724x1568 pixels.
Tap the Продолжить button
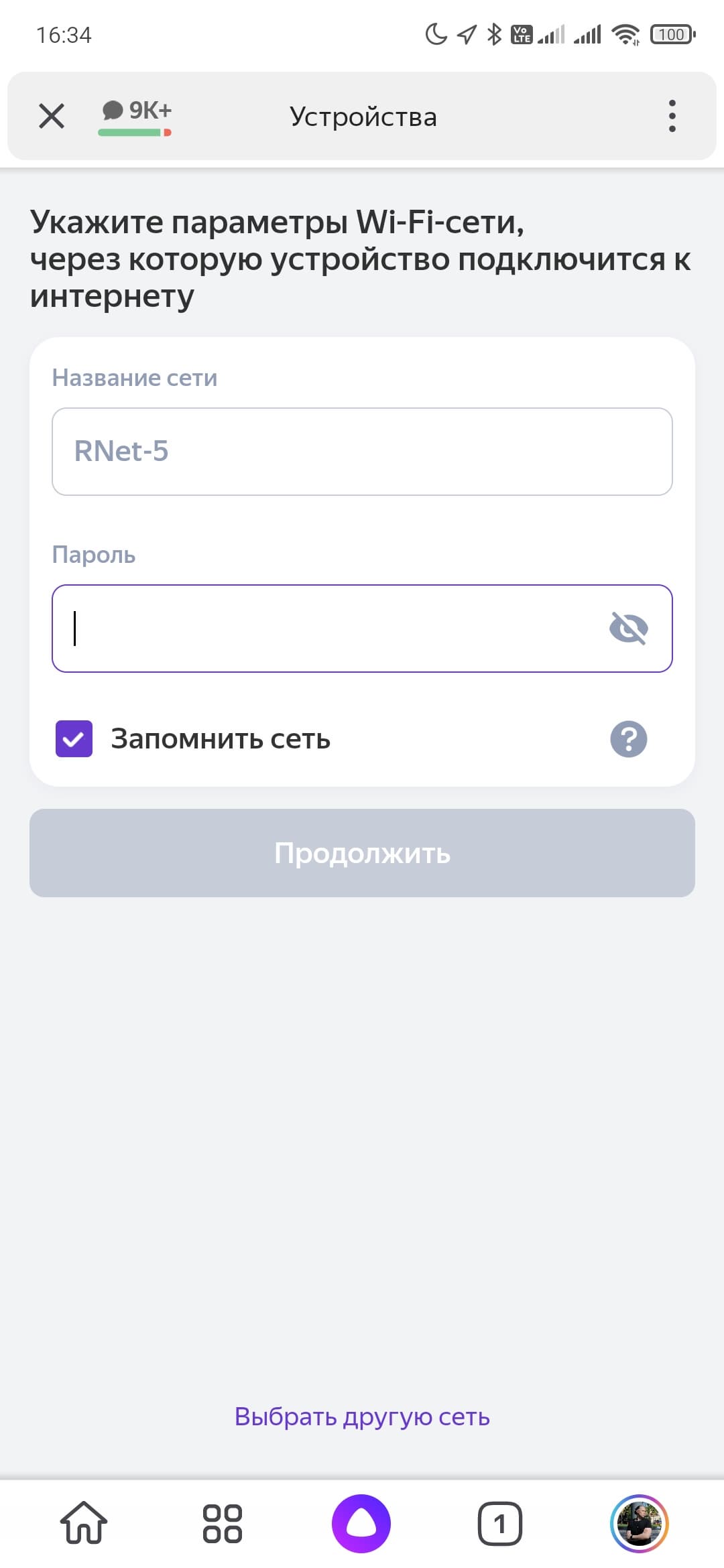pyautogui.click(x=362, y=853)
